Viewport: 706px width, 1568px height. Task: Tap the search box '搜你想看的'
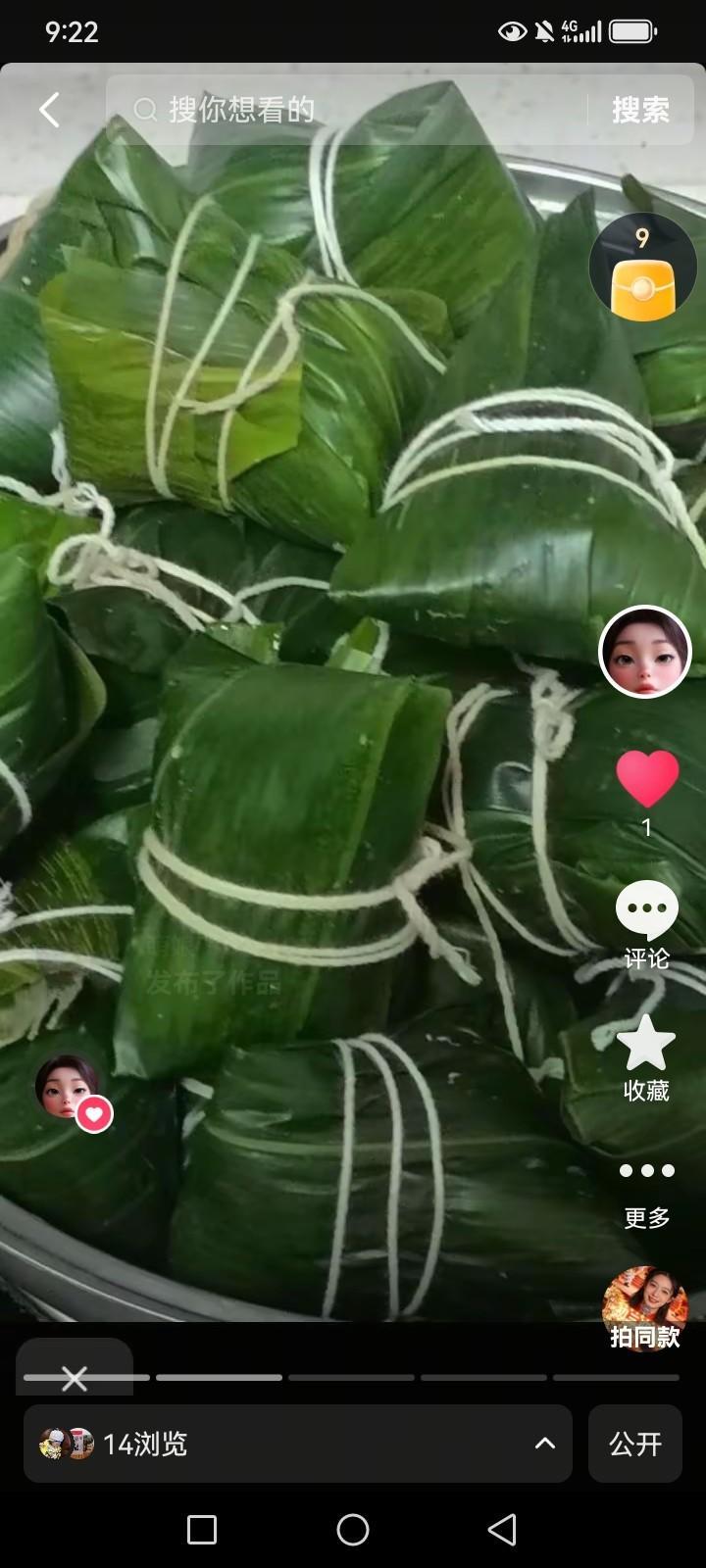(x=343, y=110)
